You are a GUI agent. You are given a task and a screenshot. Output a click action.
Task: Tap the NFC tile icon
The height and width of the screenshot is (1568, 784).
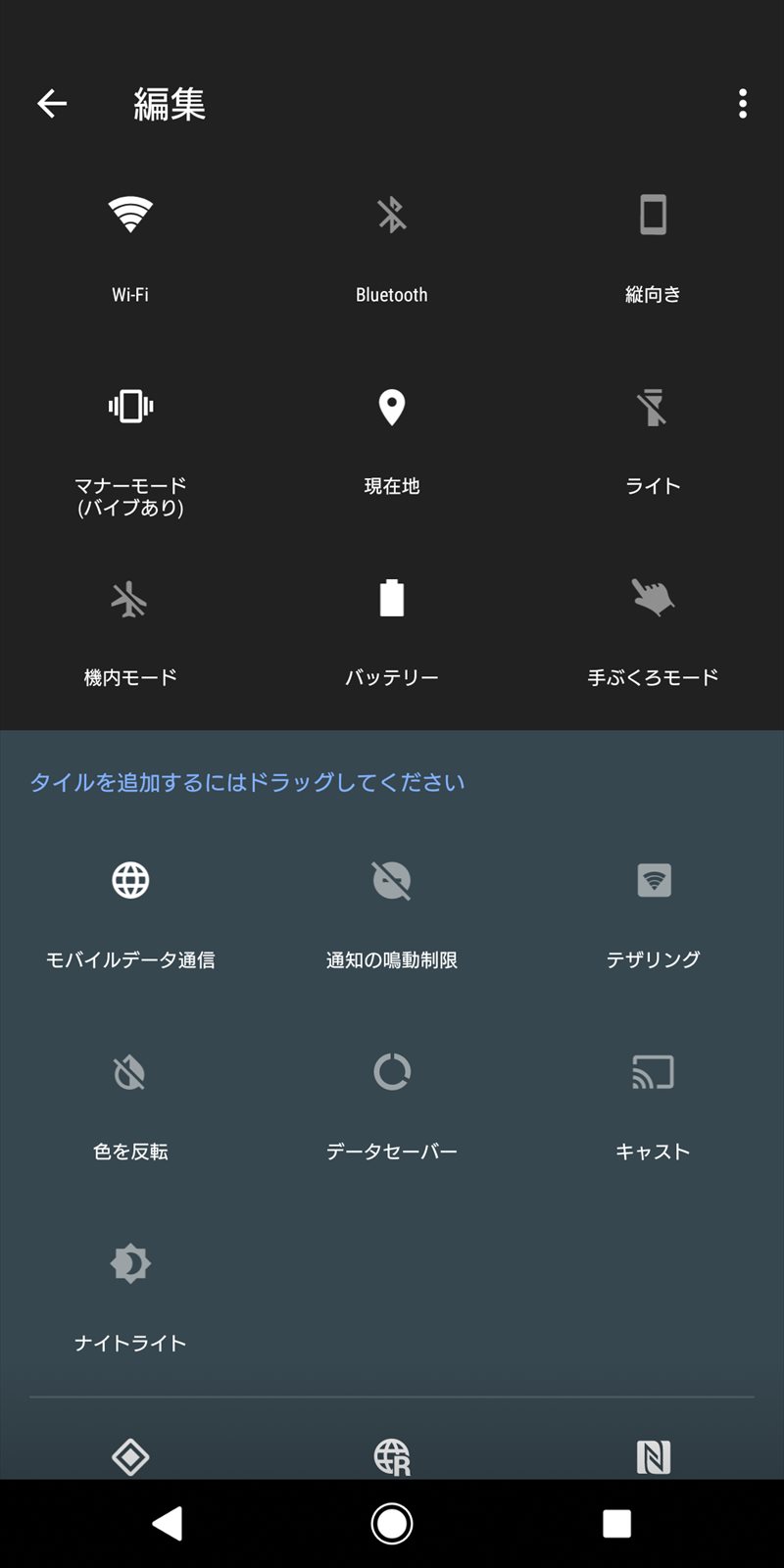point(653,1457)
